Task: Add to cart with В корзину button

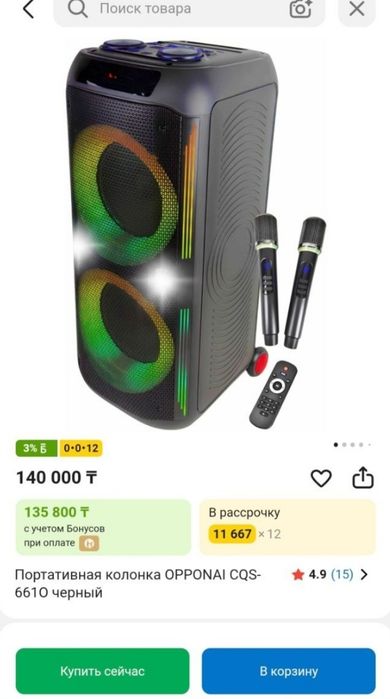Action: pos(289,671)
